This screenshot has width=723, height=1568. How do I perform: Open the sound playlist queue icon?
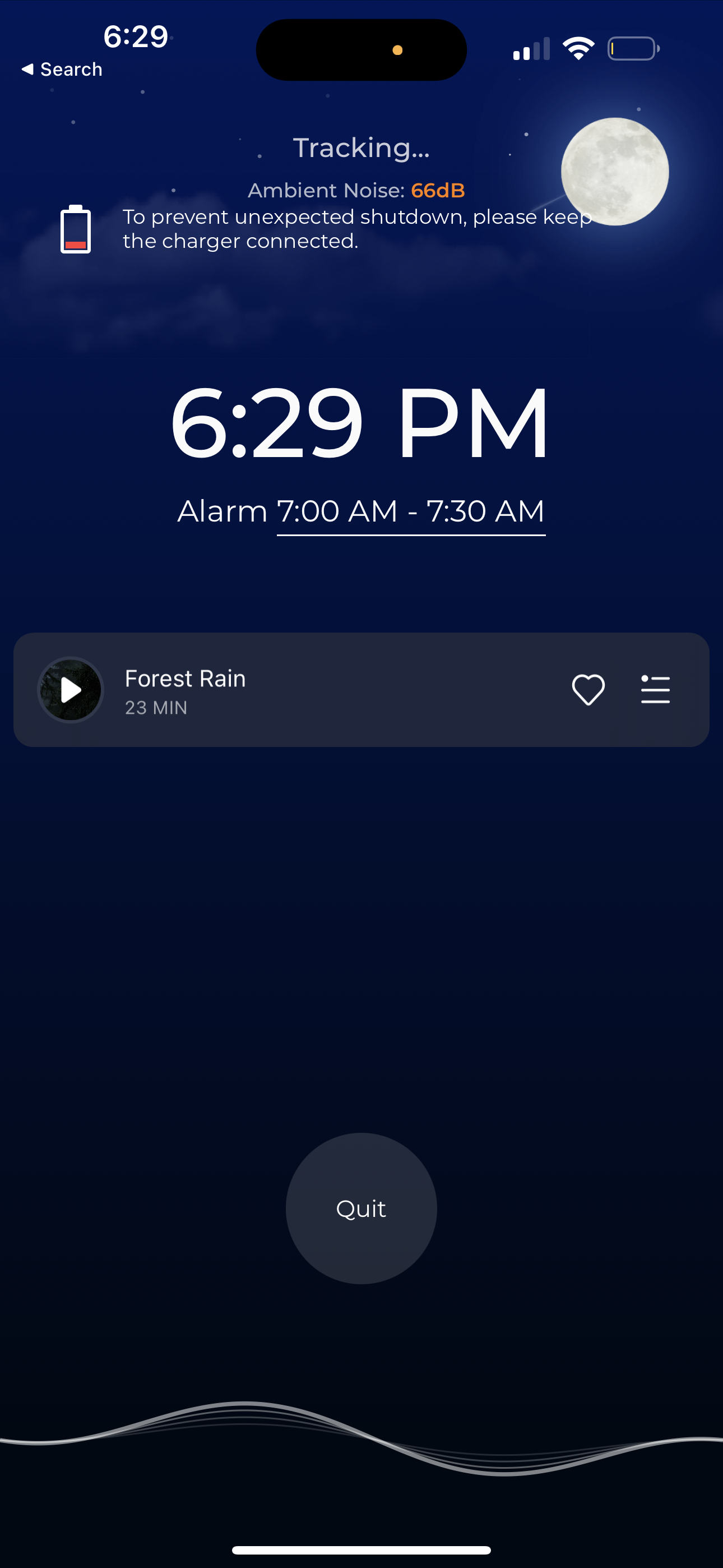(x=655, y=689)
